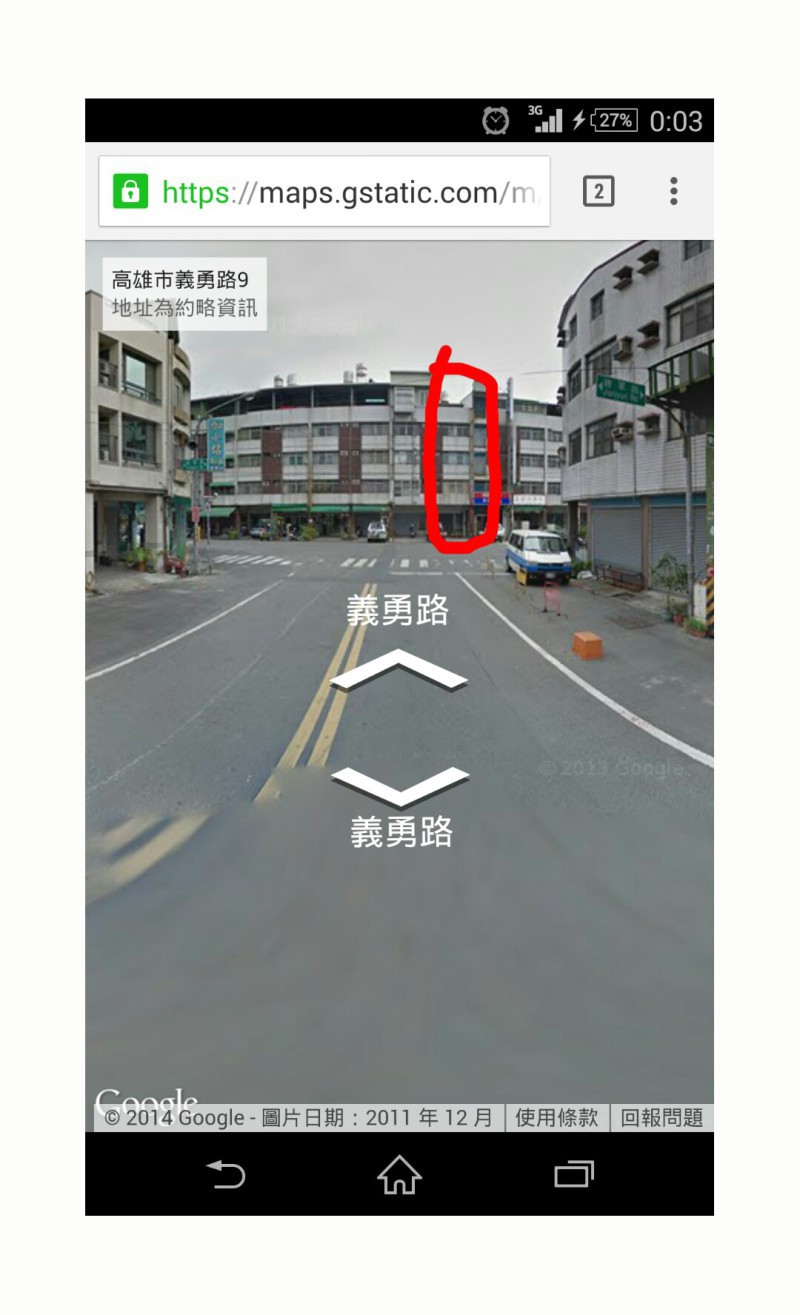The image size is (800, 1315).
Task: Go back with the system back button
Action: pyautogui.click(x=225, y=1174)
